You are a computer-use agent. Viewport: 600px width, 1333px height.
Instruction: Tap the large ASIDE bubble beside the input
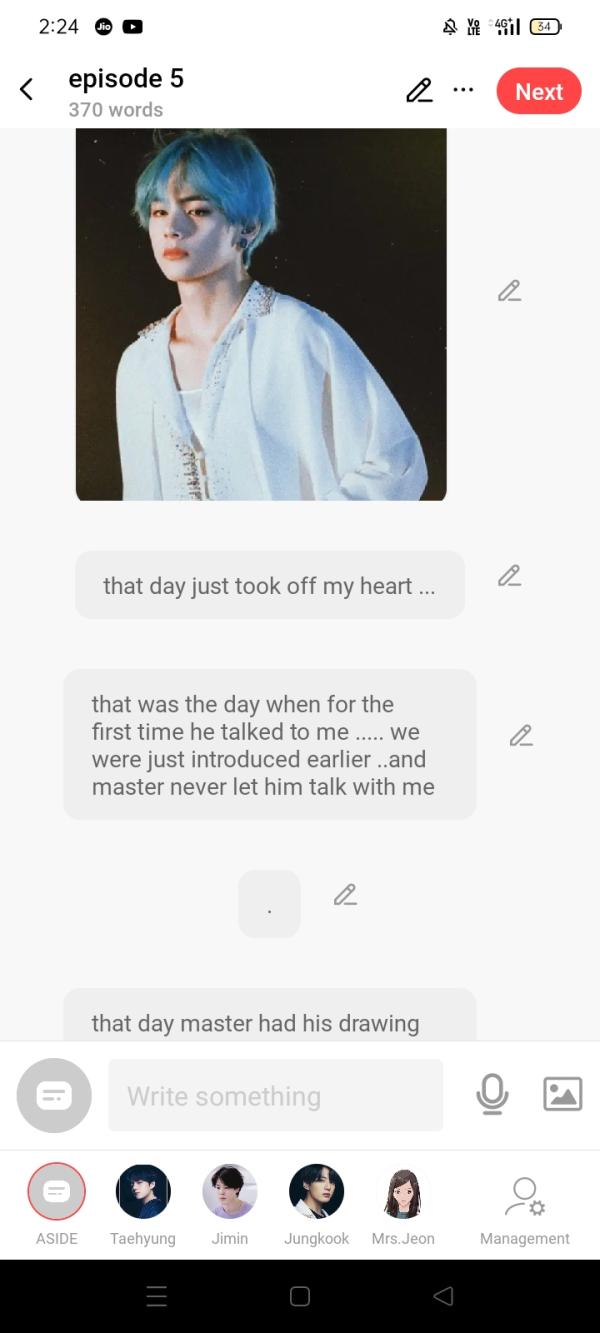point(54,1096)
